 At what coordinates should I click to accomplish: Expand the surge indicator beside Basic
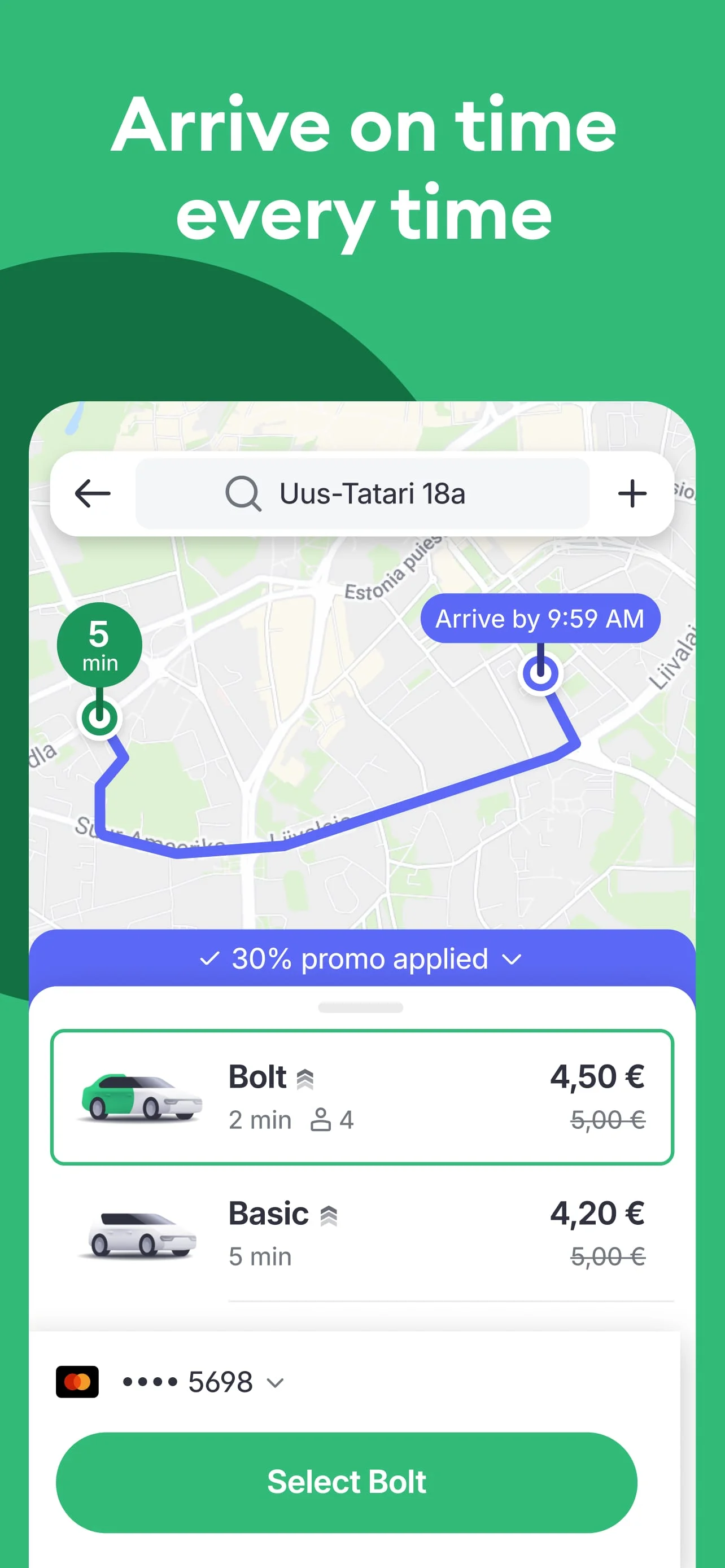(329, 1213)
